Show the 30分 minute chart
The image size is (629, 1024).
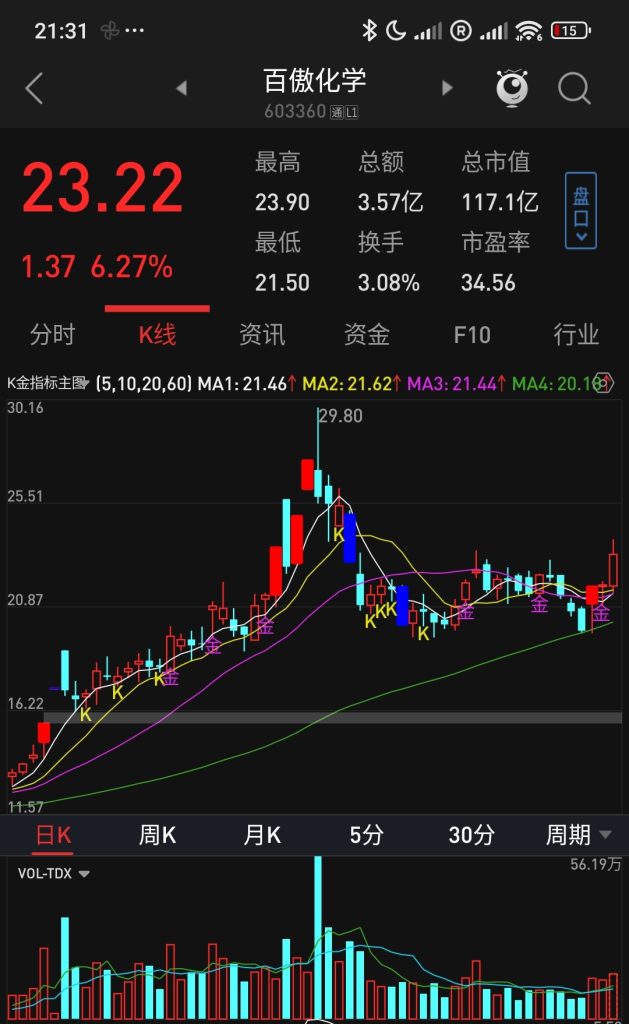[x=472, y=835]
